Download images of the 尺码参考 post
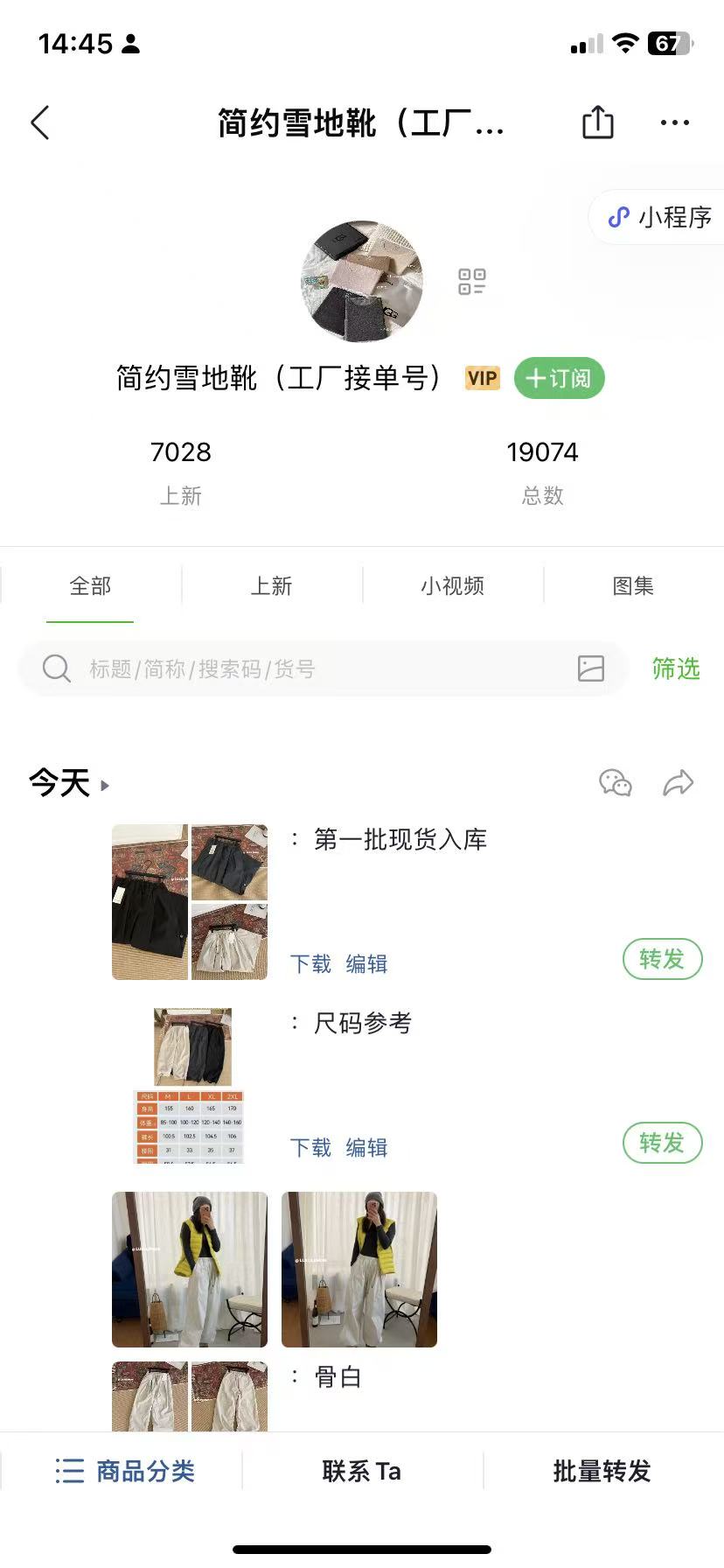Screen dimensions: 724x1568 [310, 1148]
